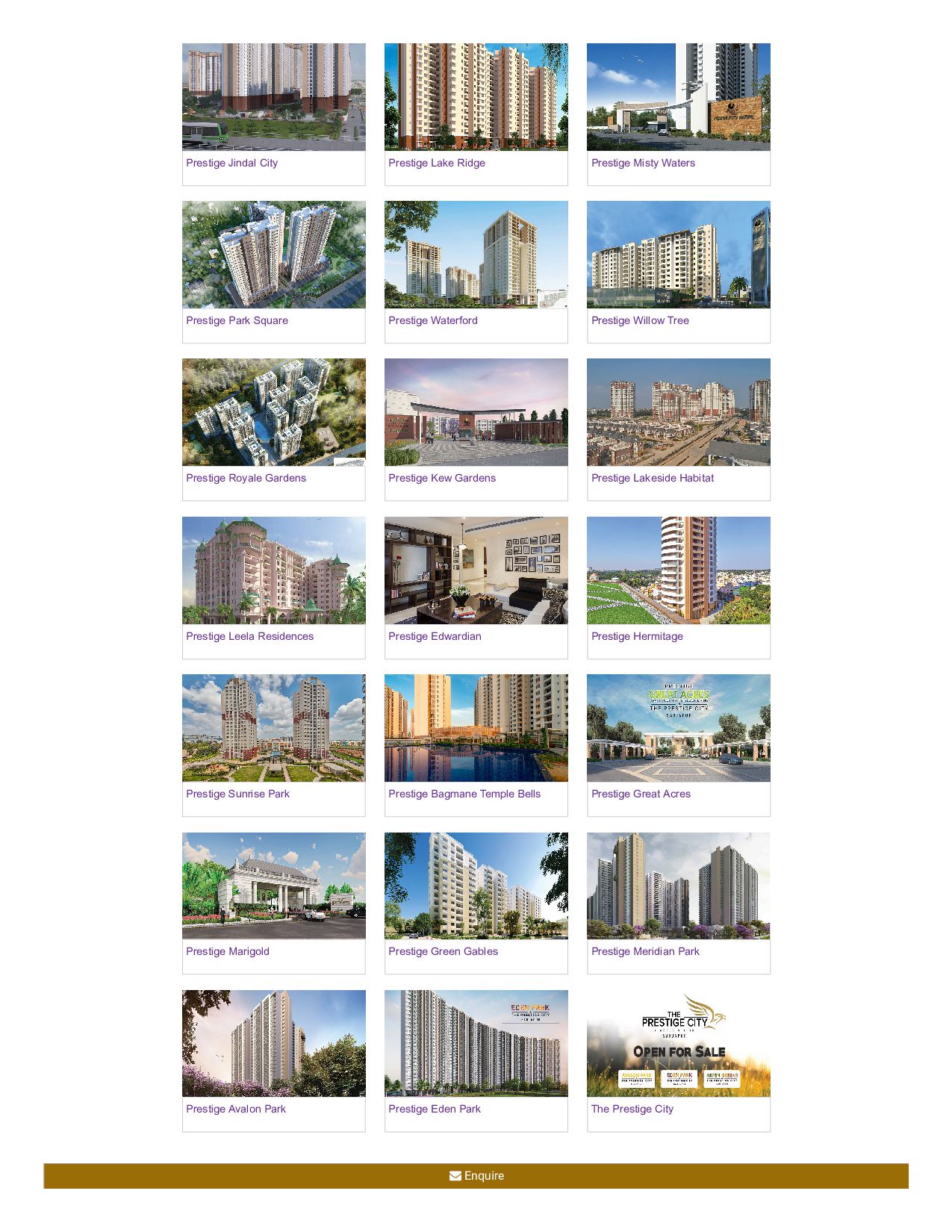Tap the Prestige Willow Tree card
This screenshot has height=1232, width=952.
tap(678, 272)
